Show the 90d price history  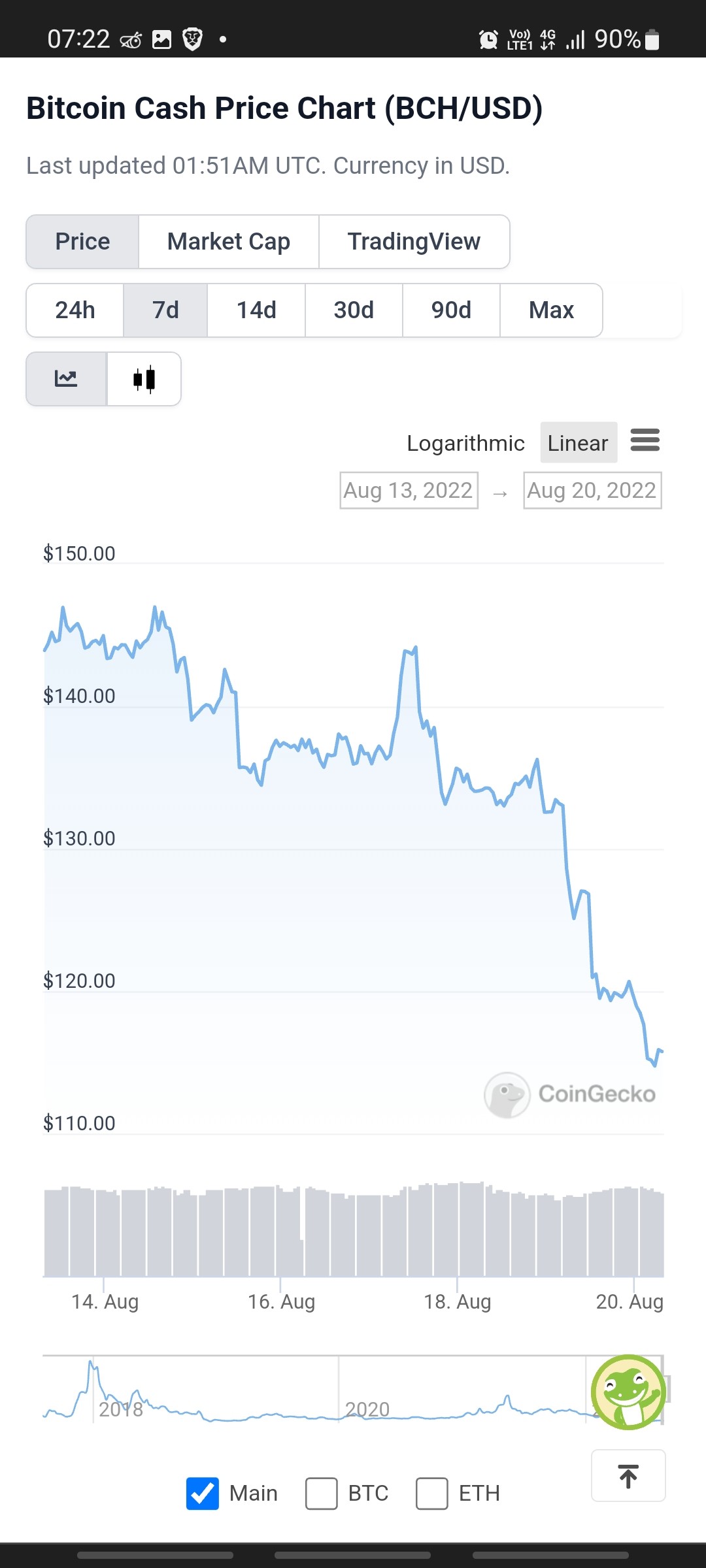[451, 310]
